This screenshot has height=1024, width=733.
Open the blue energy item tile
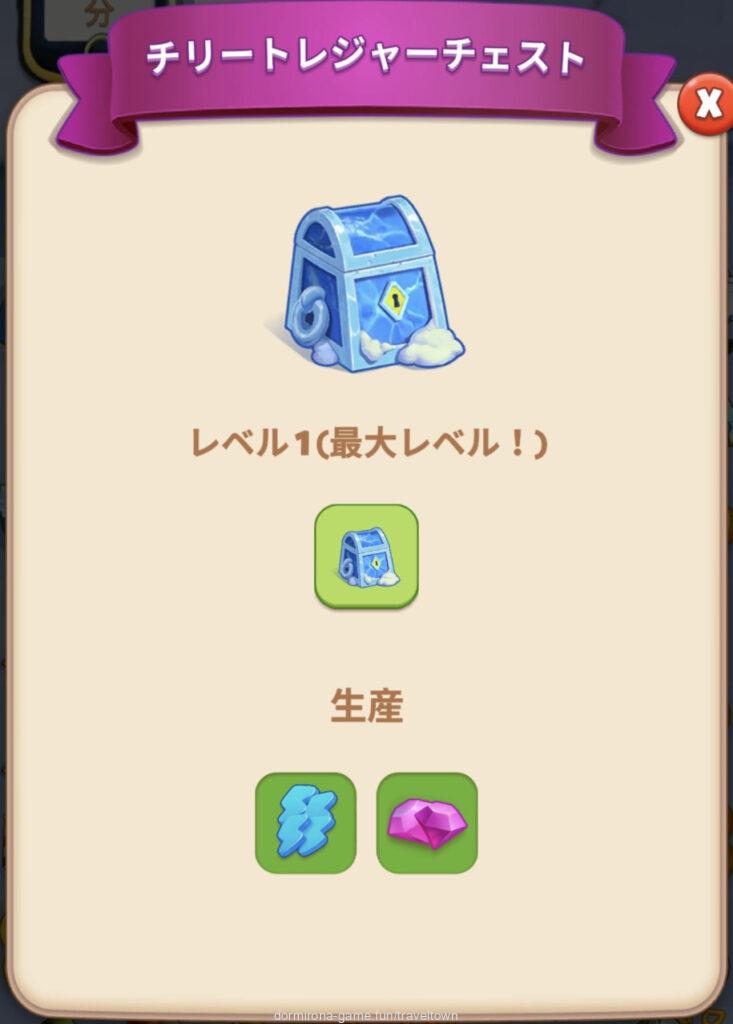click(306, 822)
